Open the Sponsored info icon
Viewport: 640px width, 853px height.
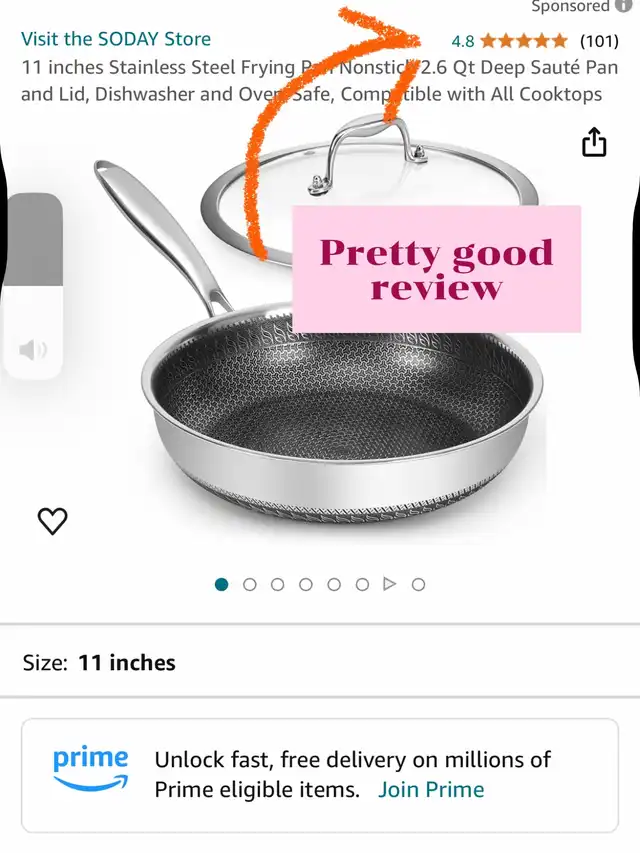624,6
